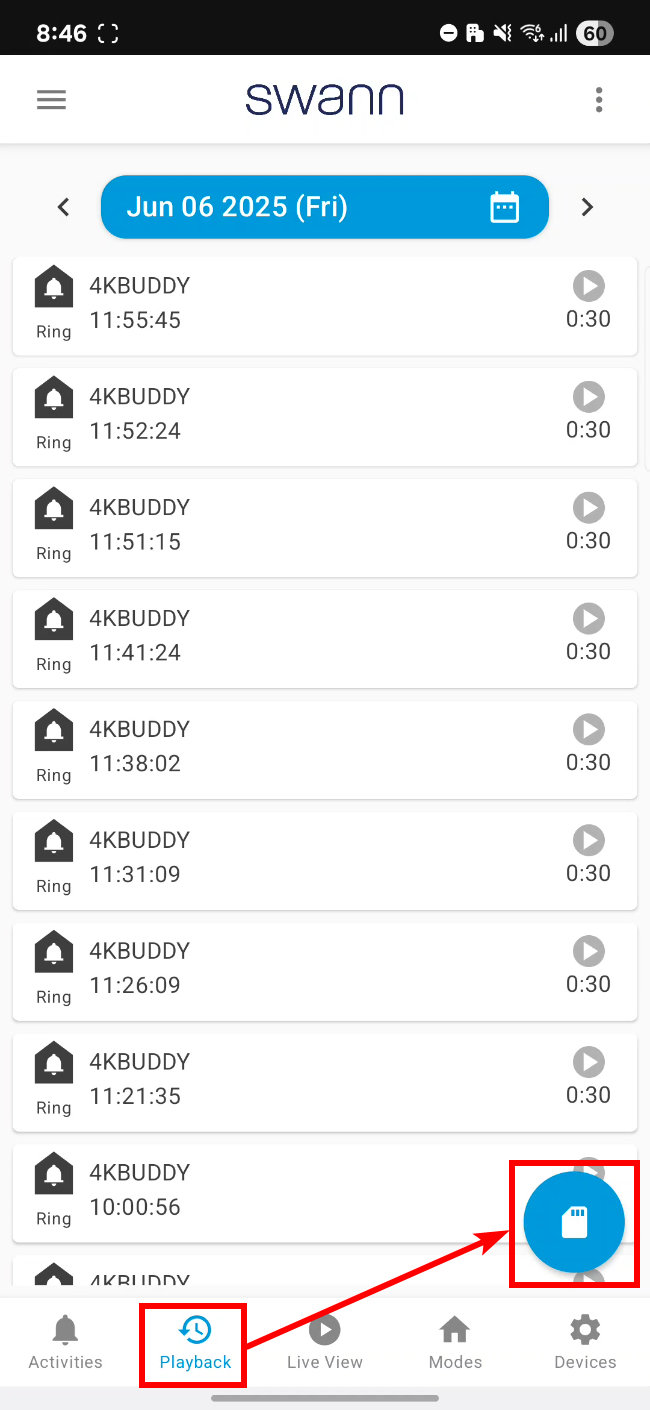This screenshot has width=650, height=1410.
Task: Go to the previous day
Action: tap(64, 207)
